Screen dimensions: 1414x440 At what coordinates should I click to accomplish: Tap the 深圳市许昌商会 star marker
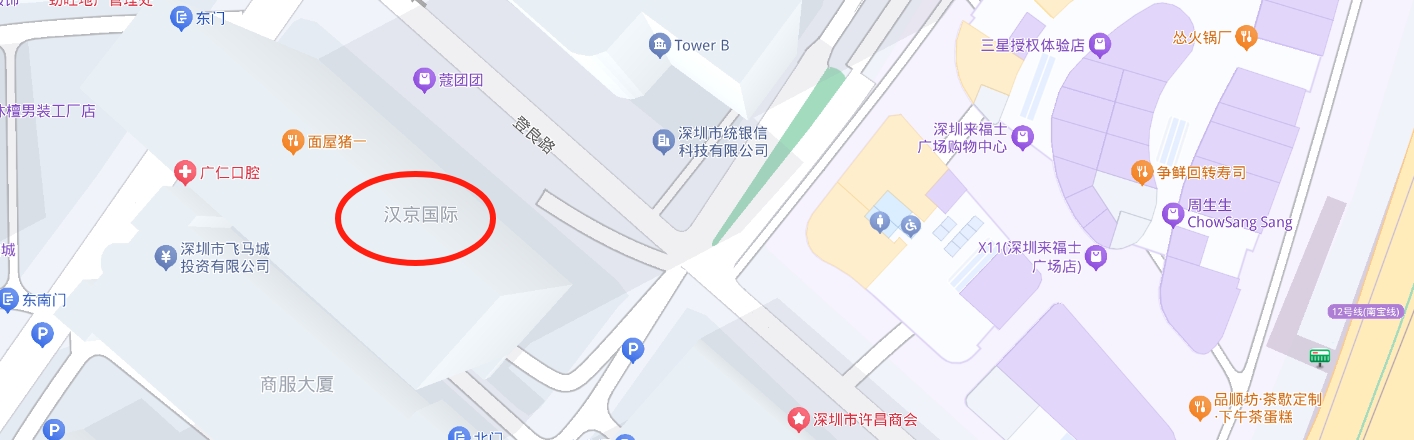pos(798,418)
